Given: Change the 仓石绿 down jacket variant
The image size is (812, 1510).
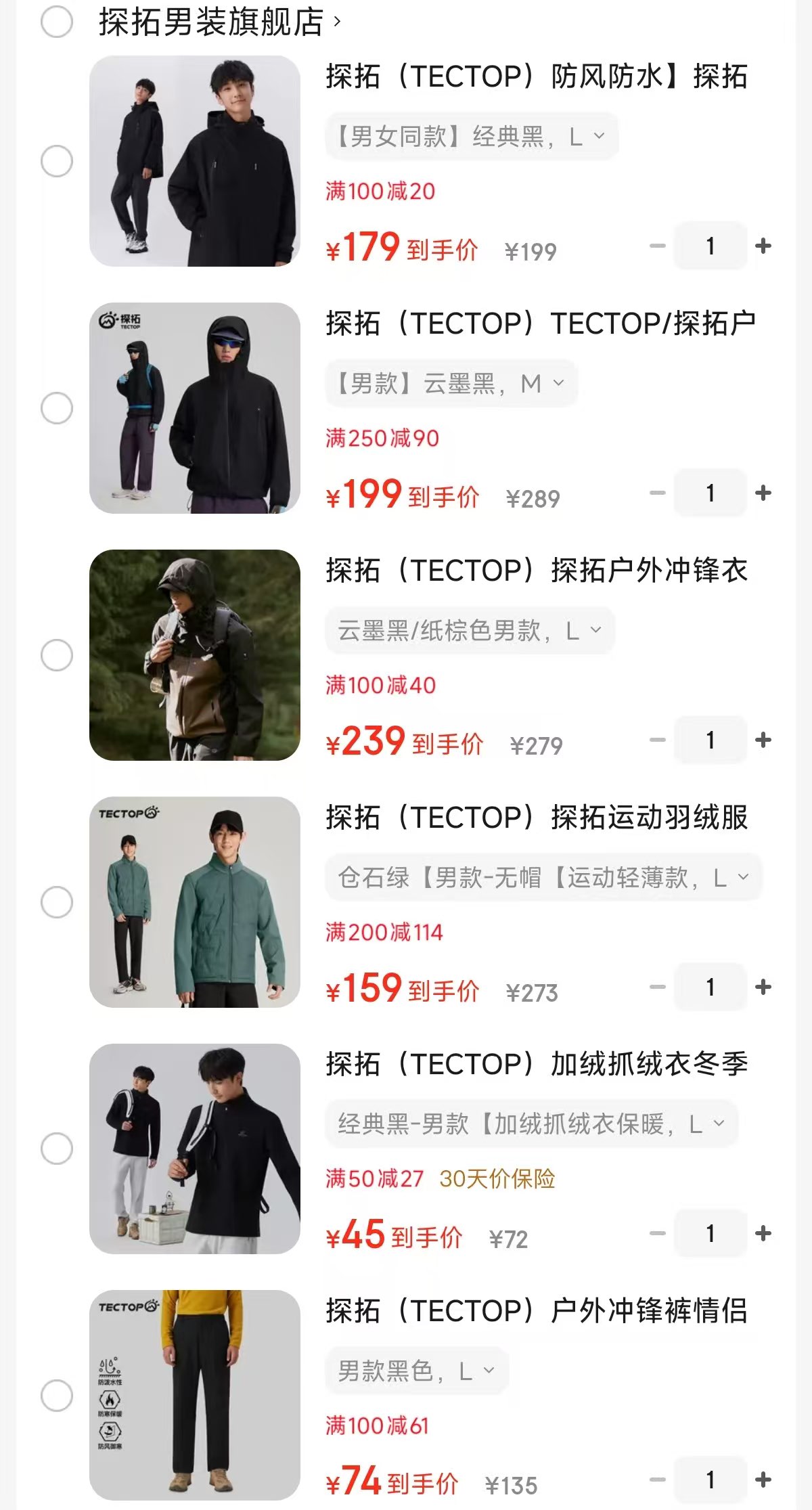Looking at the screenshot, I should click(543, 878).
